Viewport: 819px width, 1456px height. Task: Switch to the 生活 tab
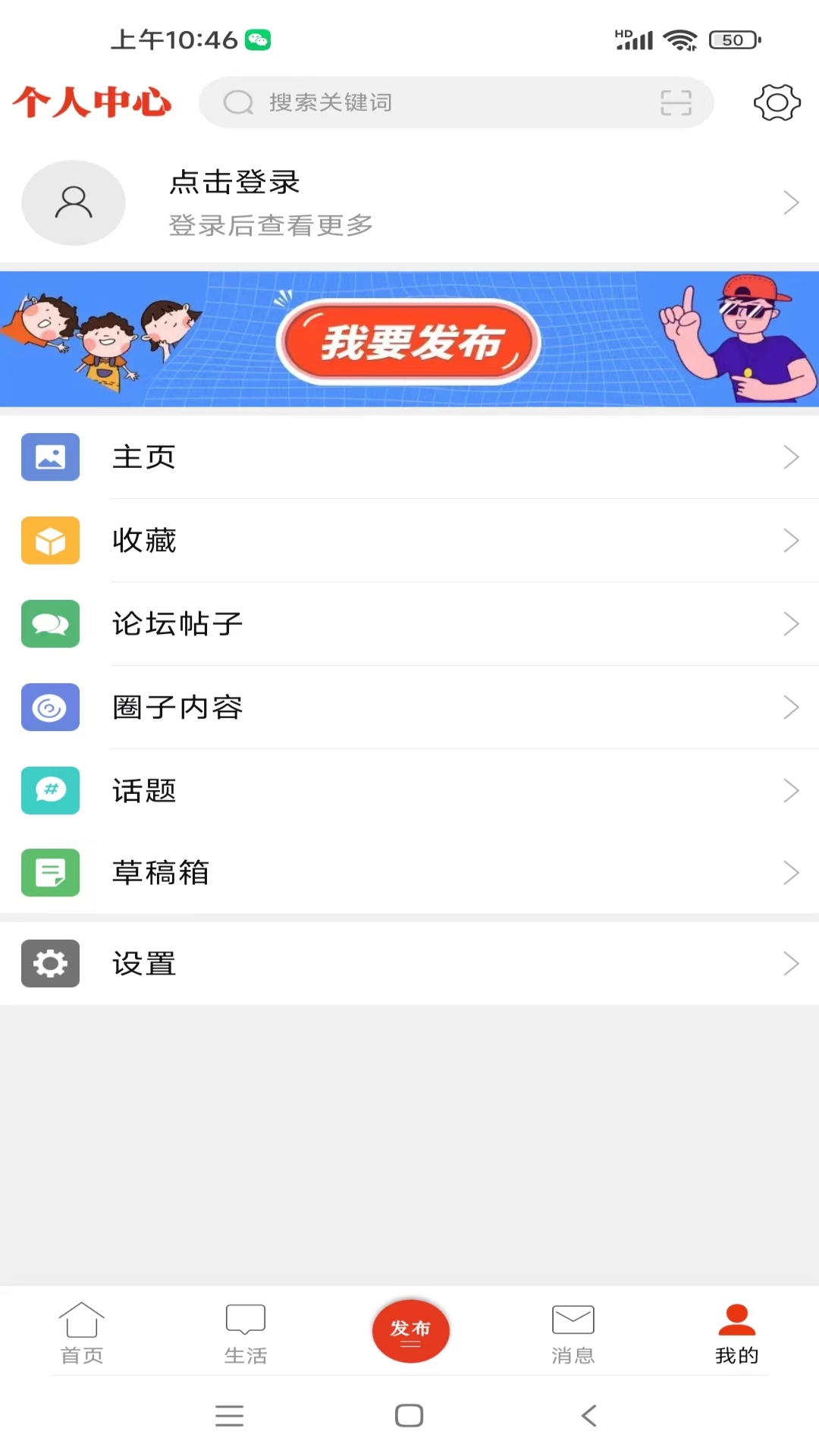point(246,1333)
